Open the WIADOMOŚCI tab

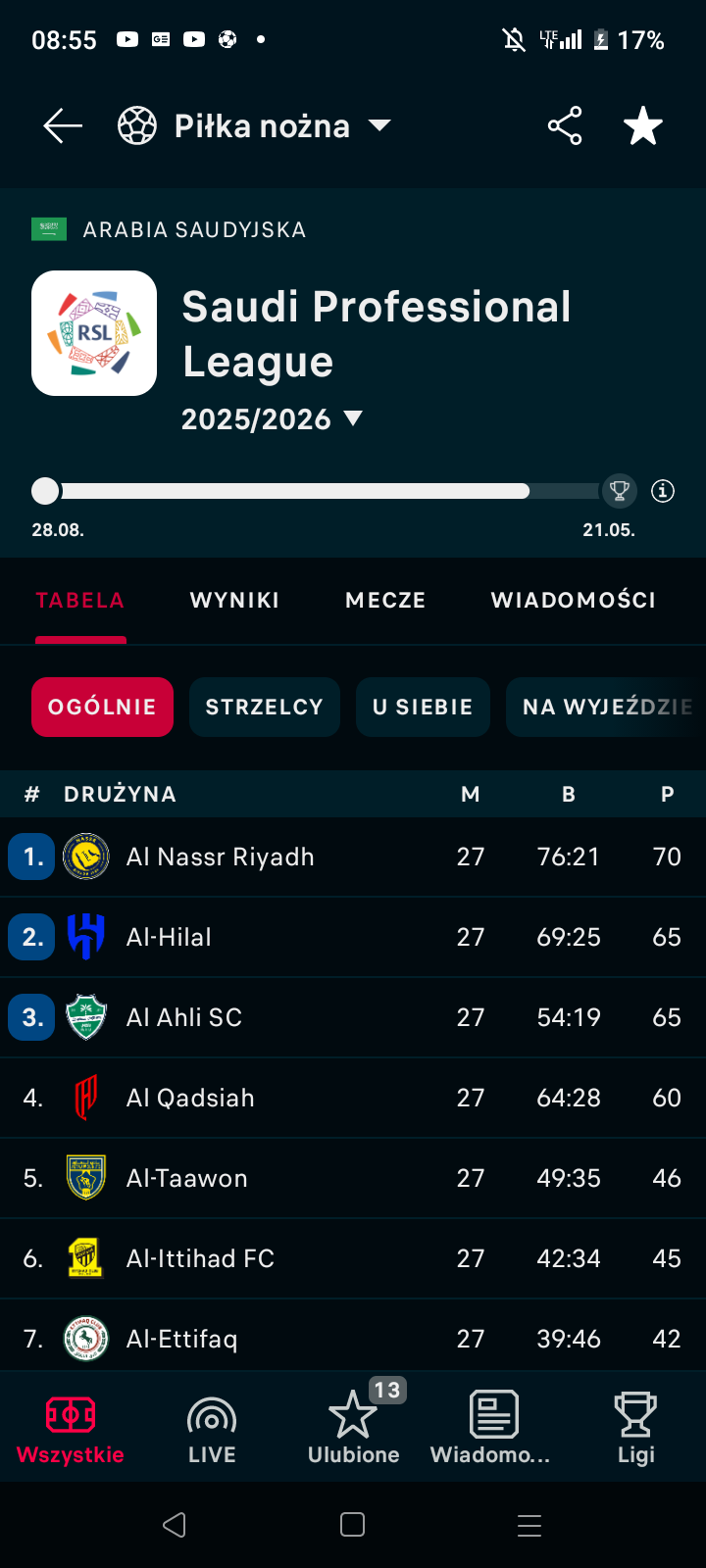coord(573,601)
